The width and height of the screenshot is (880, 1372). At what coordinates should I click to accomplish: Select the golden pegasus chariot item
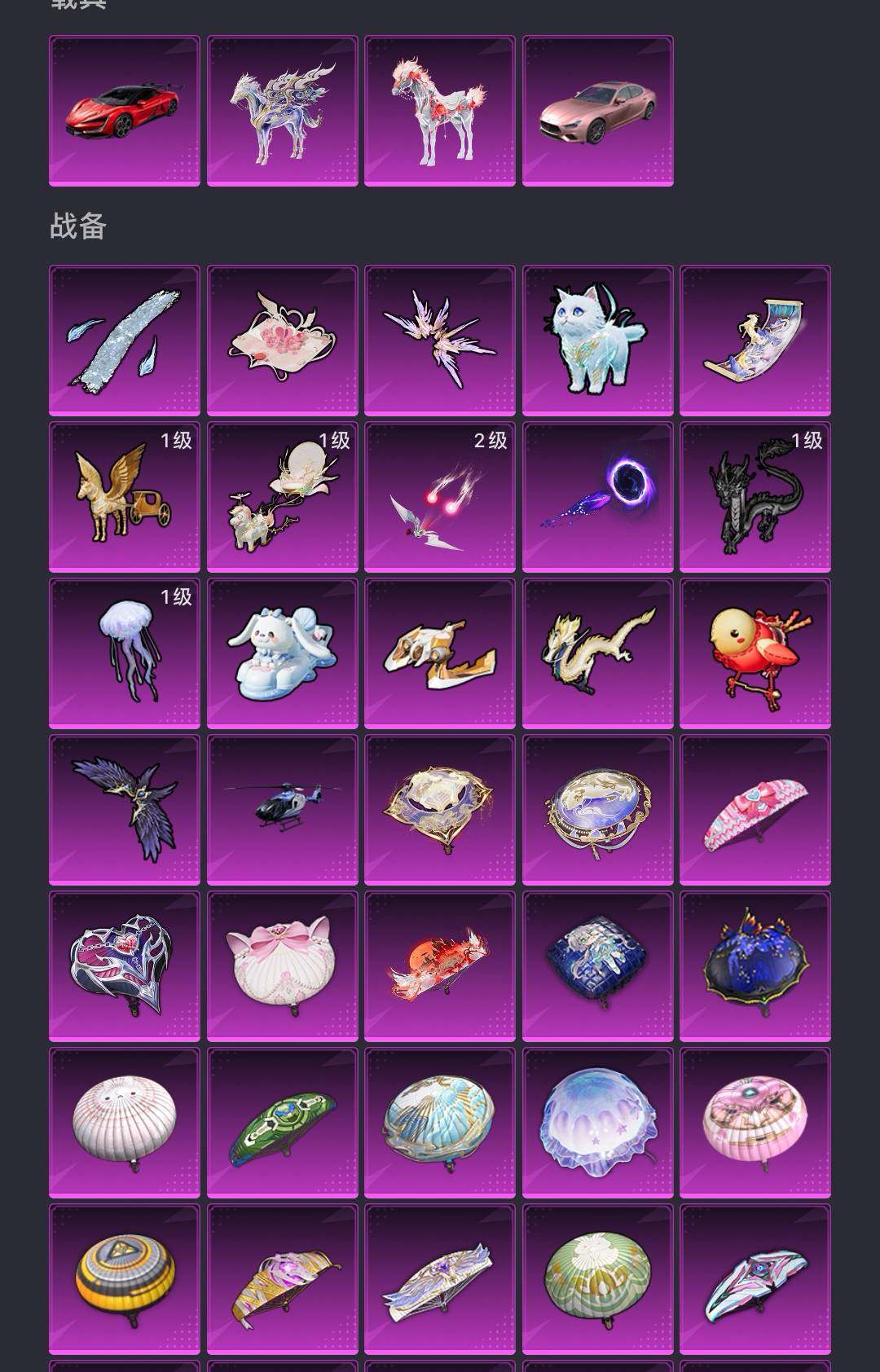pyautogui.click(x=124, y=497)
